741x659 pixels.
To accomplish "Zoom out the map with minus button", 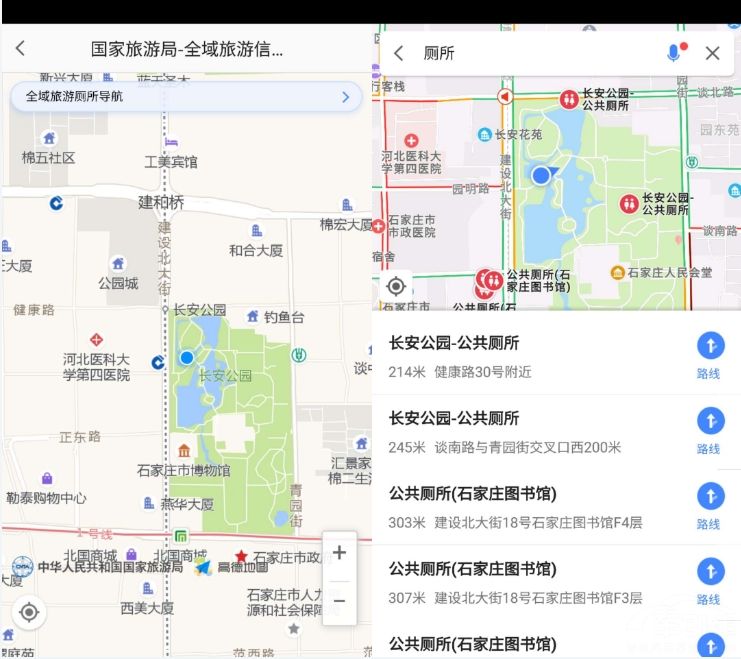I will pyautogui.click(x=339, y=600).
